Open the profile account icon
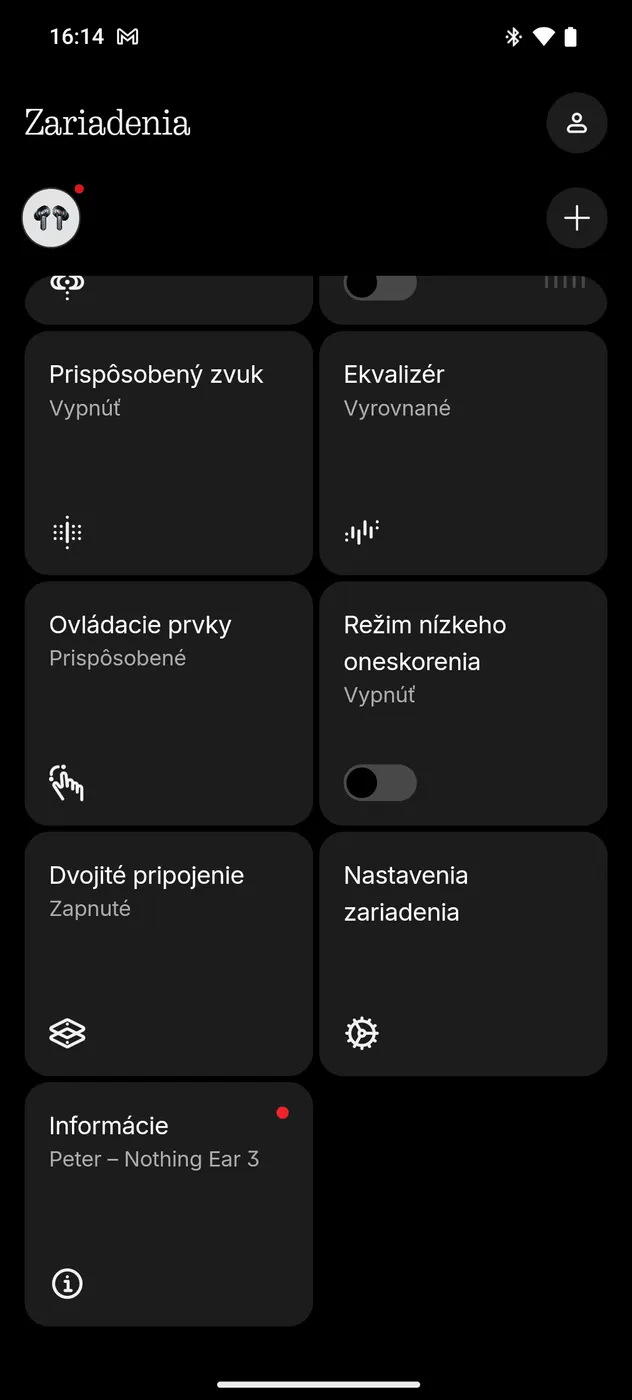This screenshot has height=1400, width=632. pyautogui.click(x=577, y=123)
